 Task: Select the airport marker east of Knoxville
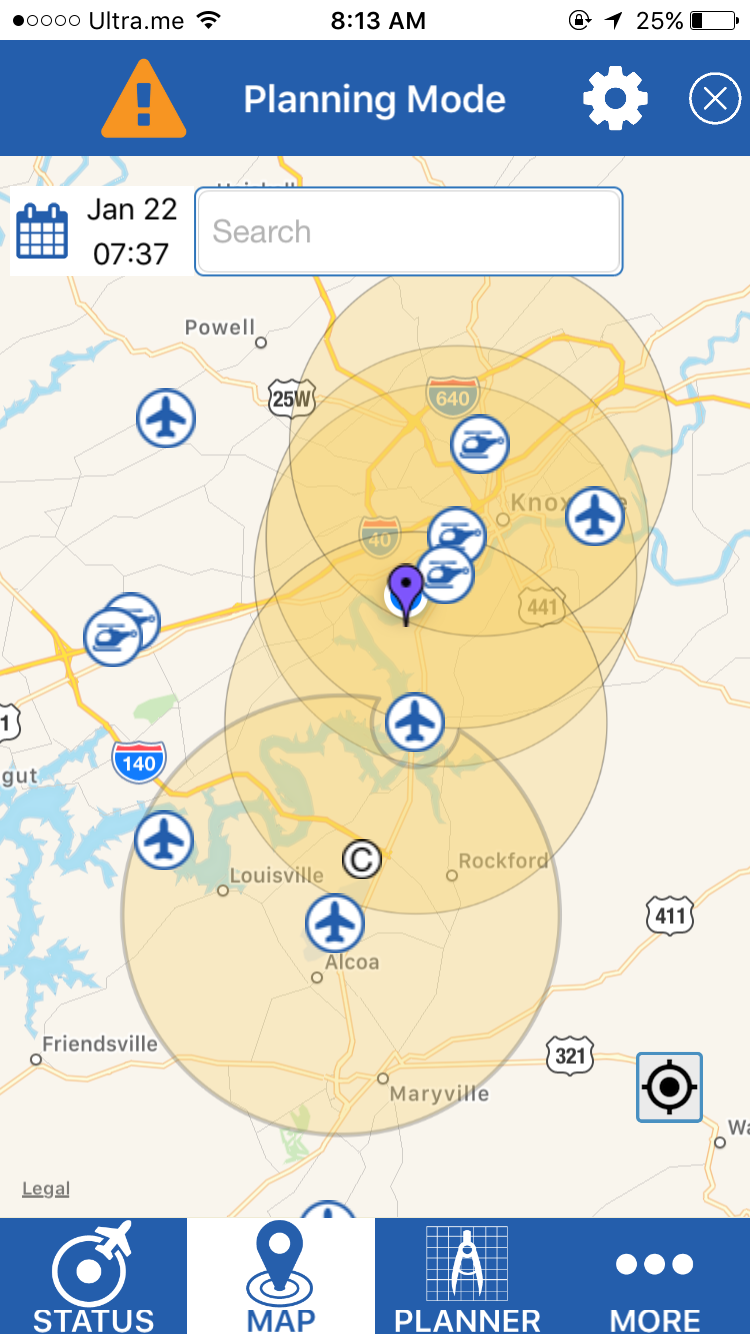pos(596,516)
